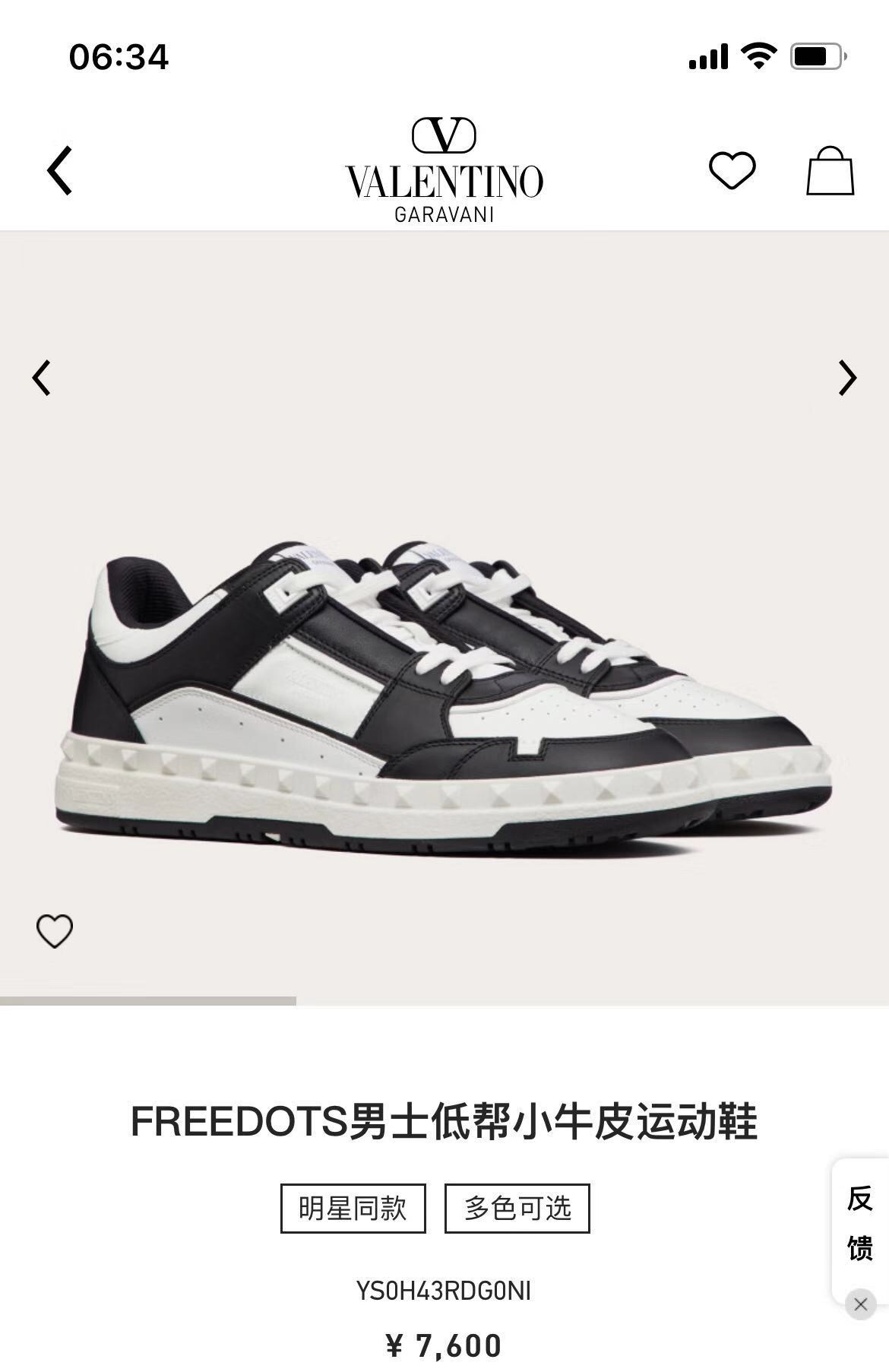The image size is (889, 1372).
Task: Show the next product image
Action: coord(847,378)
